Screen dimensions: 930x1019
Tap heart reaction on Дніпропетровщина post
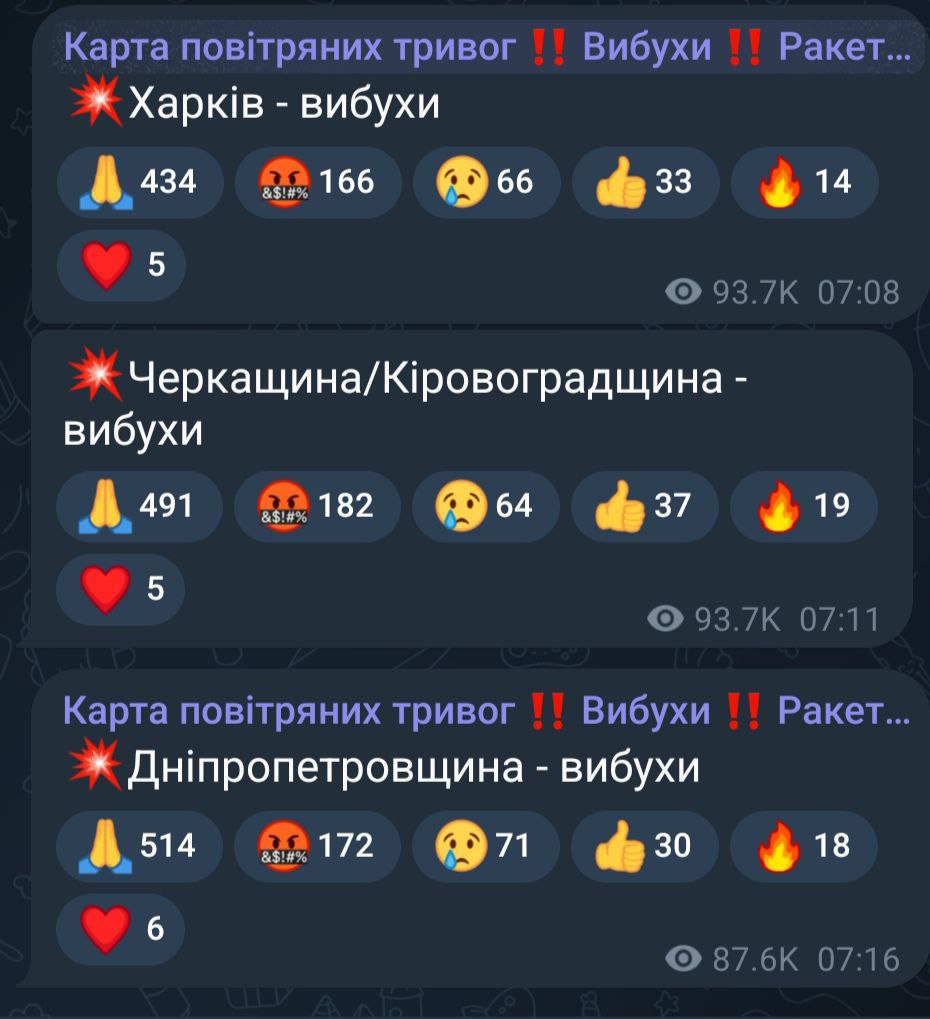coord(121,929)
